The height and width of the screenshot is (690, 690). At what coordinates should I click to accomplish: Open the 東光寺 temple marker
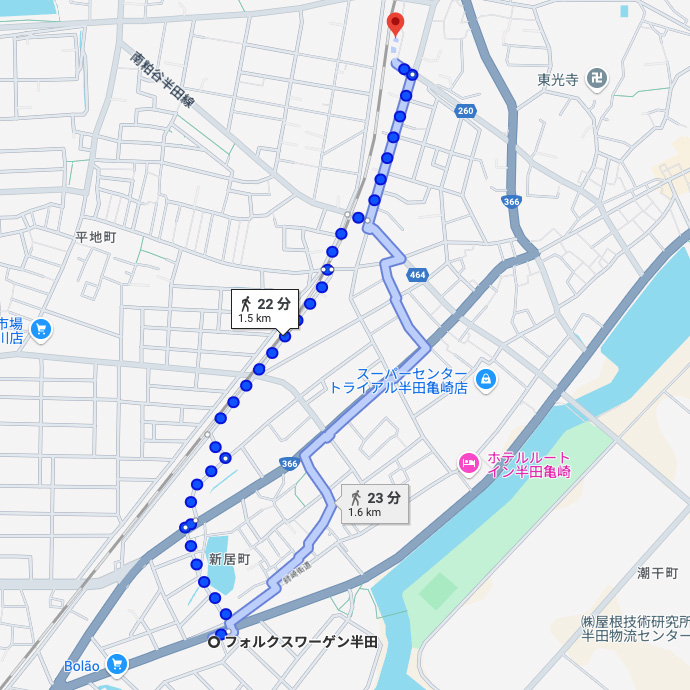[x=597, y=79]
